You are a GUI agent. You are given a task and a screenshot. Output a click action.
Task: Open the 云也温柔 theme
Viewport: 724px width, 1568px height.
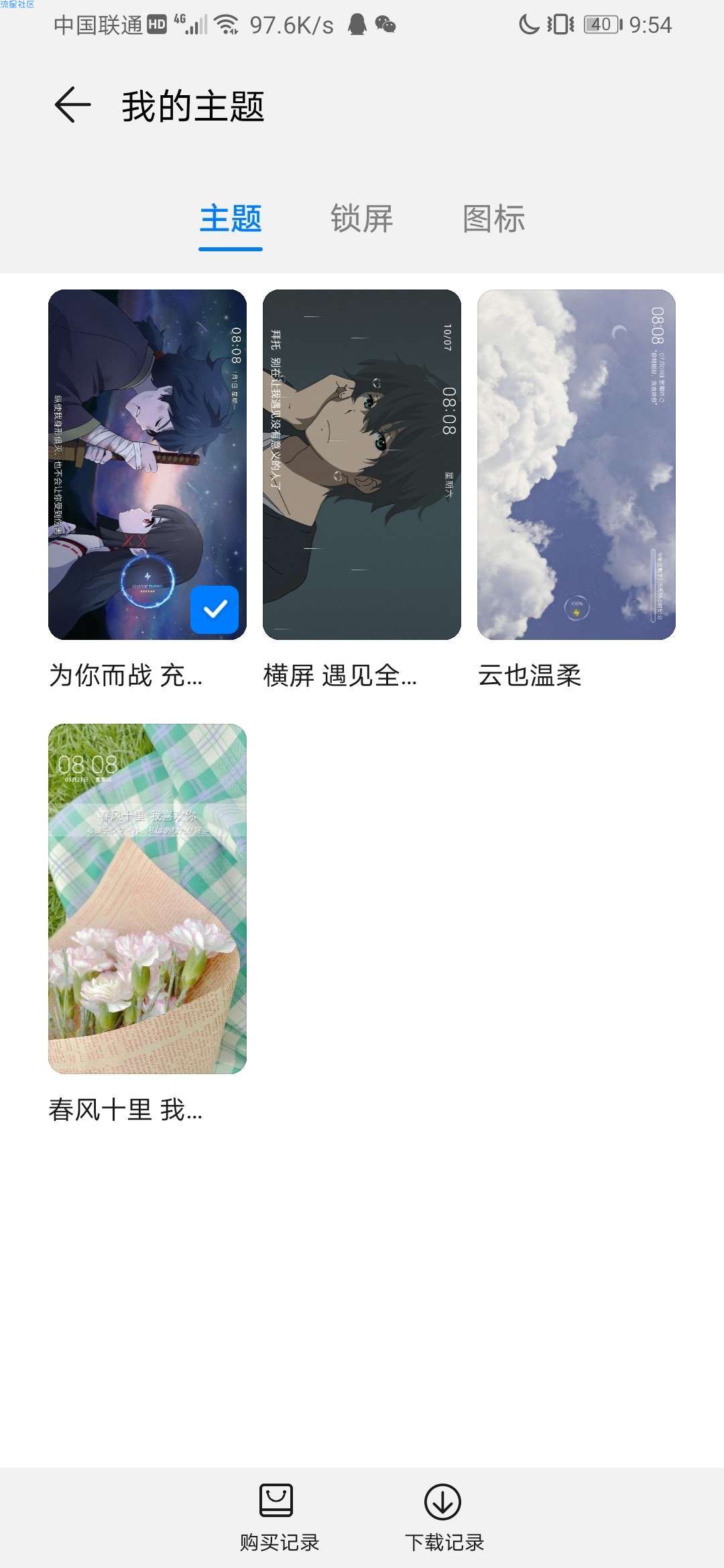(577, 464)
